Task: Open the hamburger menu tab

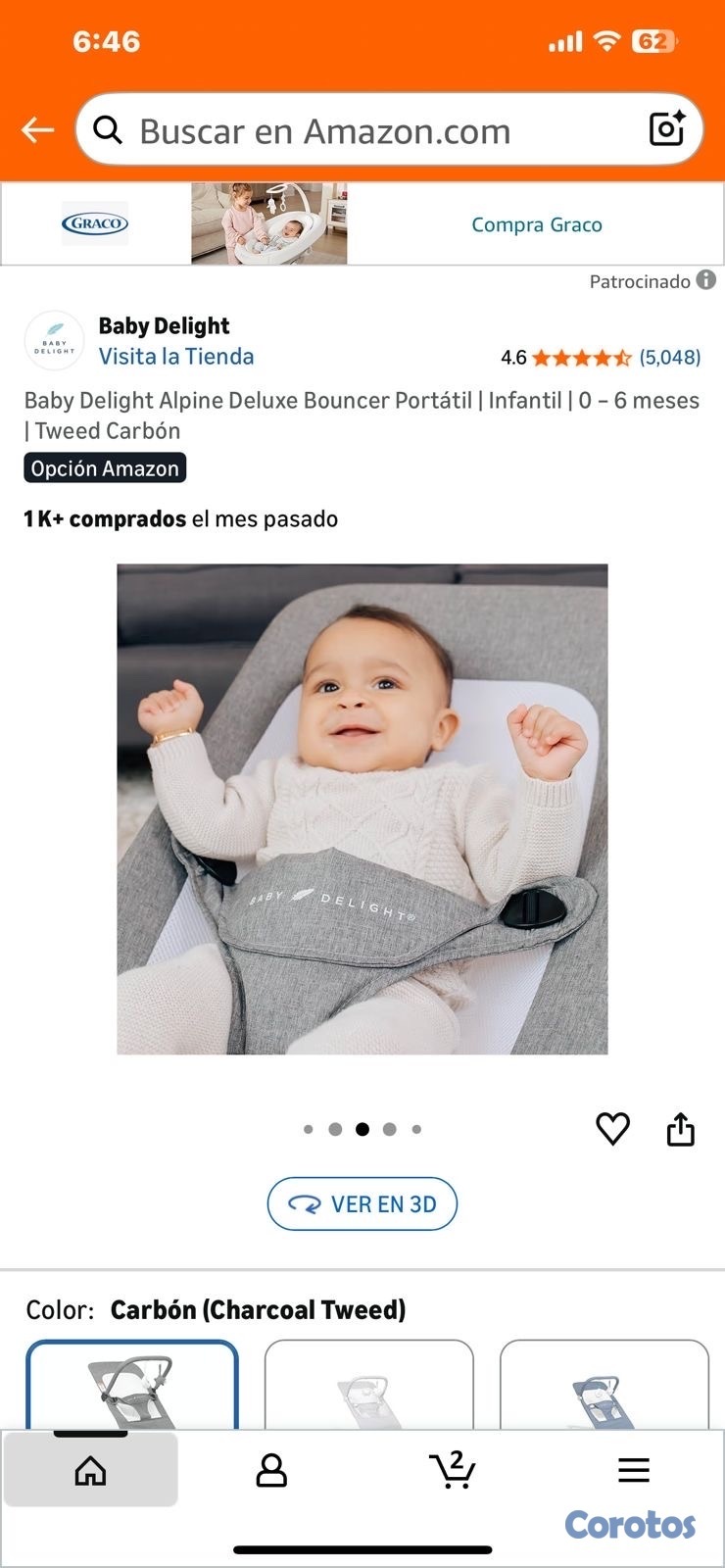Action: pos(634,1470)
